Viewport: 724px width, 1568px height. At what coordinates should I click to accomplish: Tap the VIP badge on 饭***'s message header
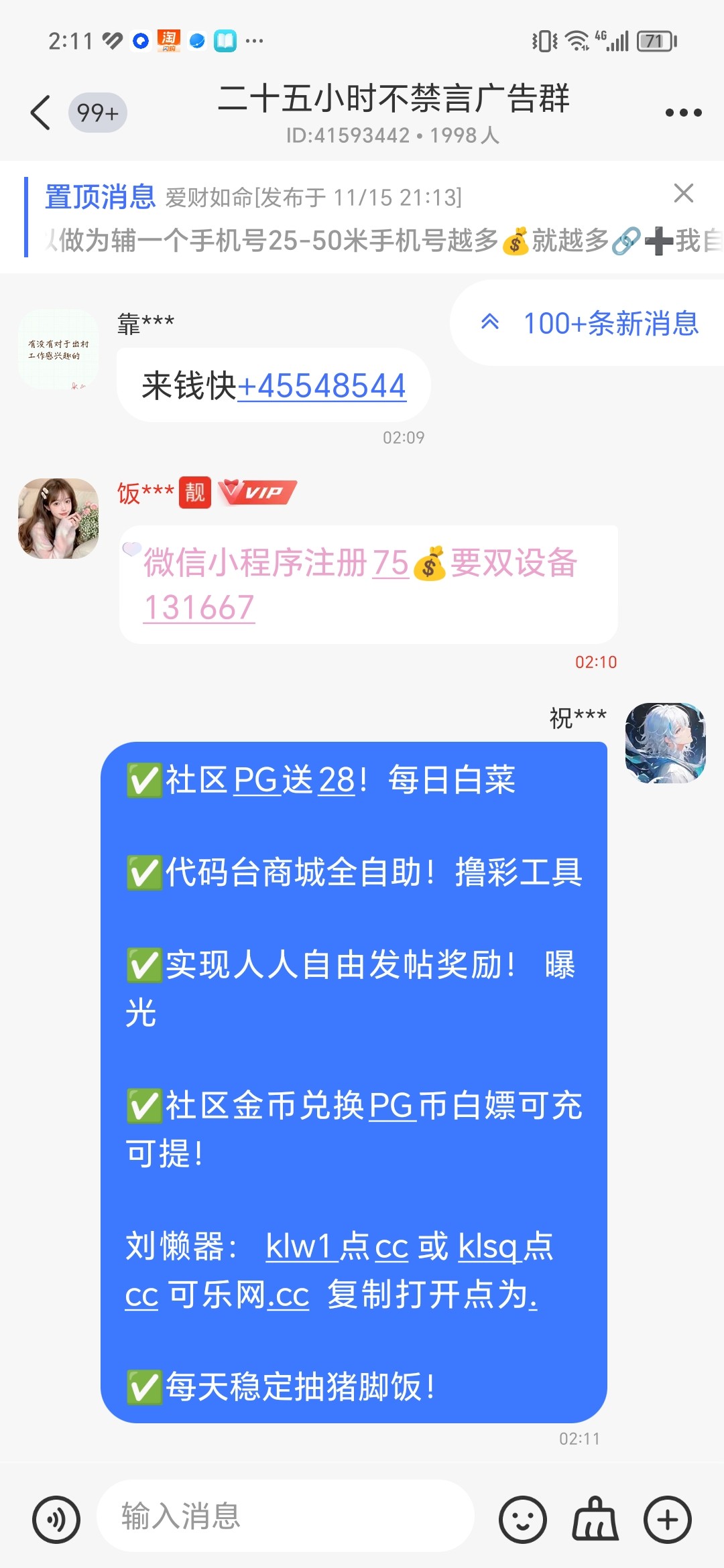(258, 494)
